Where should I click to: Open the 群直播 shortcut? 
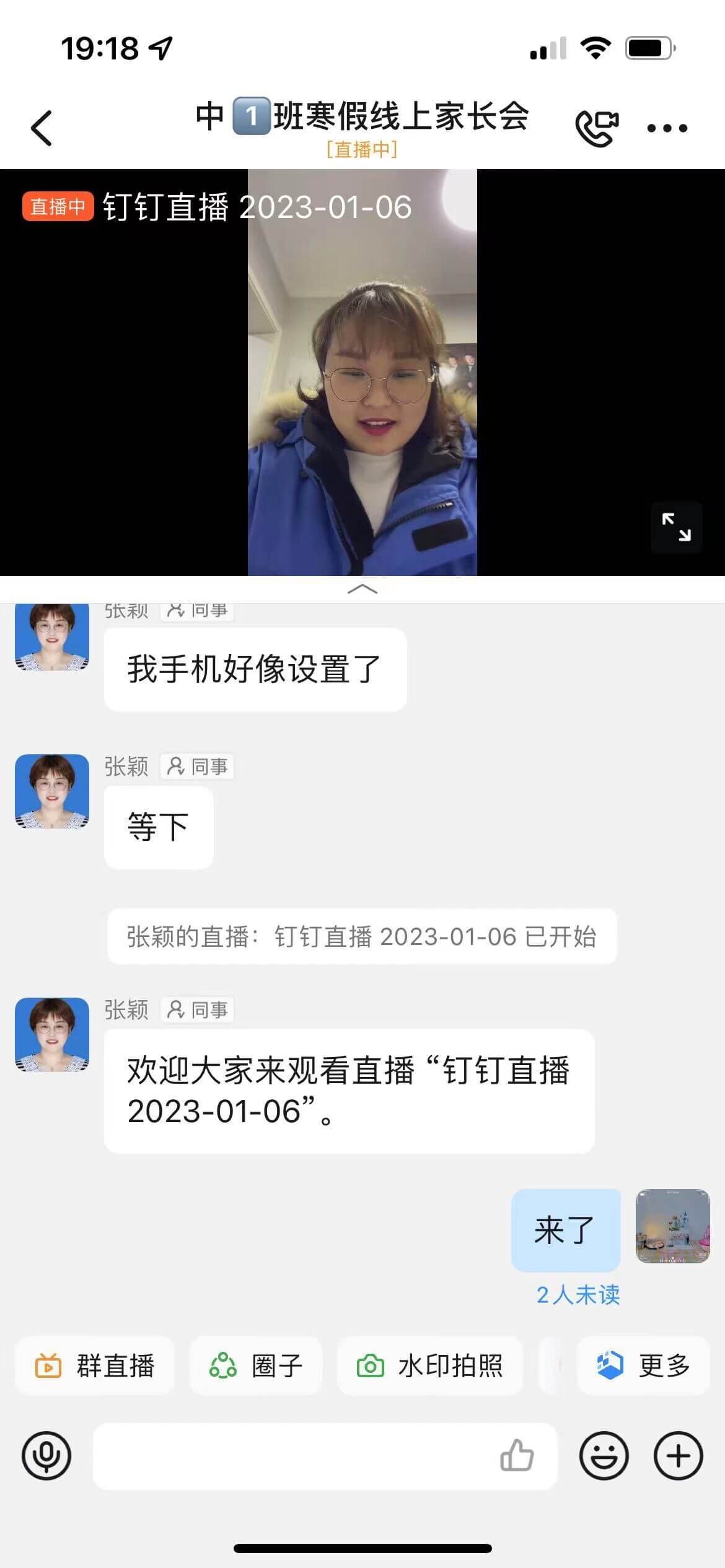point(95,1365)
